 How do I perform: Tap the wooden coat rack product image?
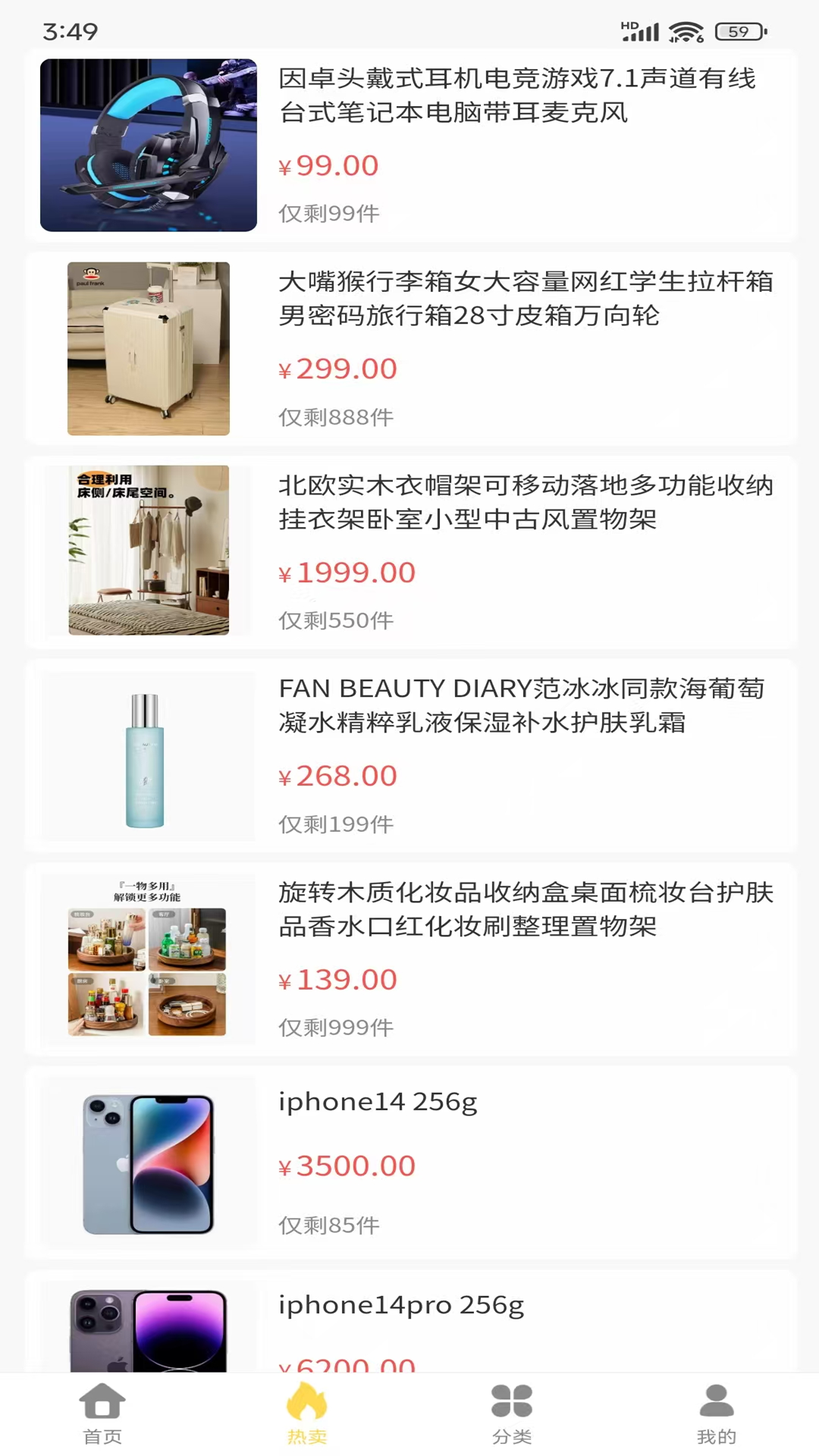[x=147, y=553]
